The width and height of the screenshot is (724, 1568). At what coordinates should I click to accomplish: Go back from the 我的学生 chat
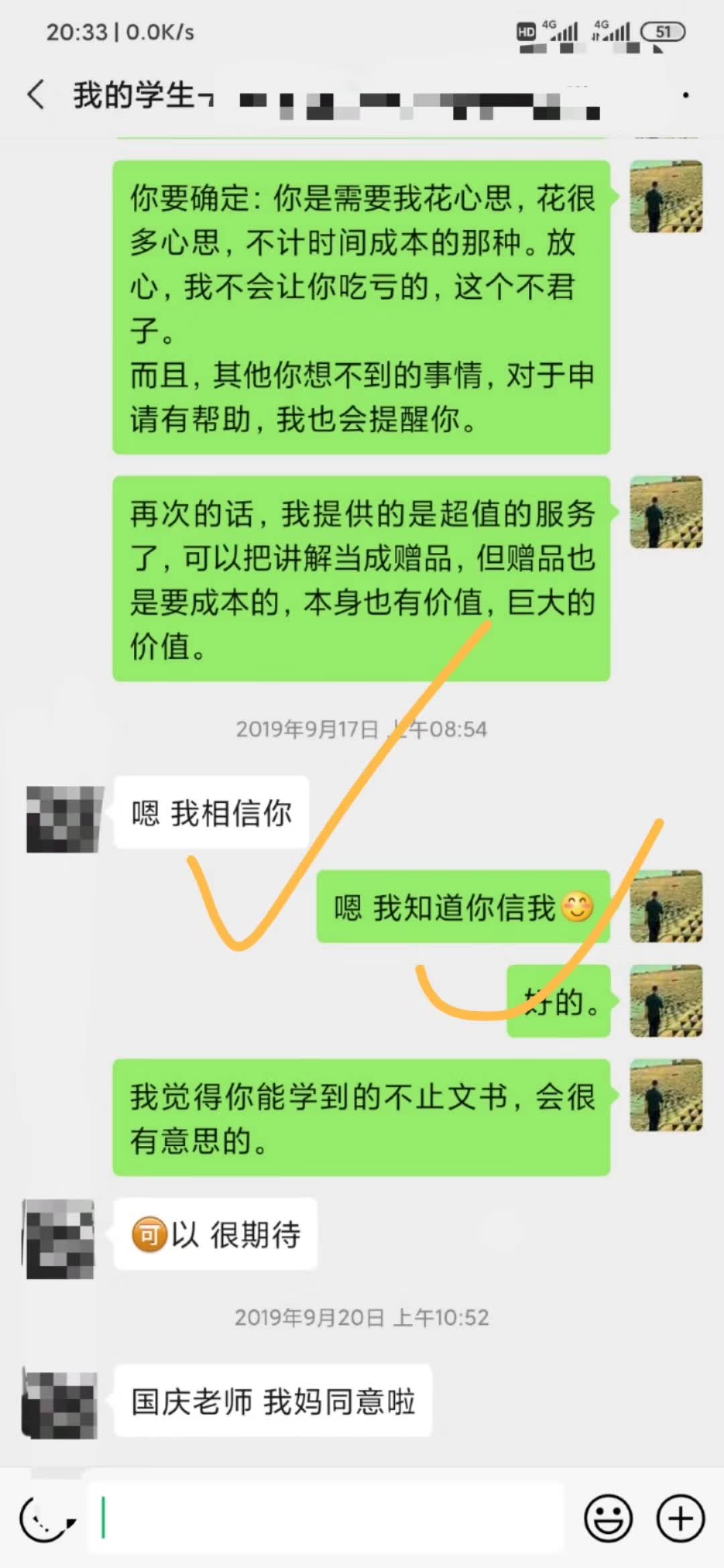pos(37,94)
